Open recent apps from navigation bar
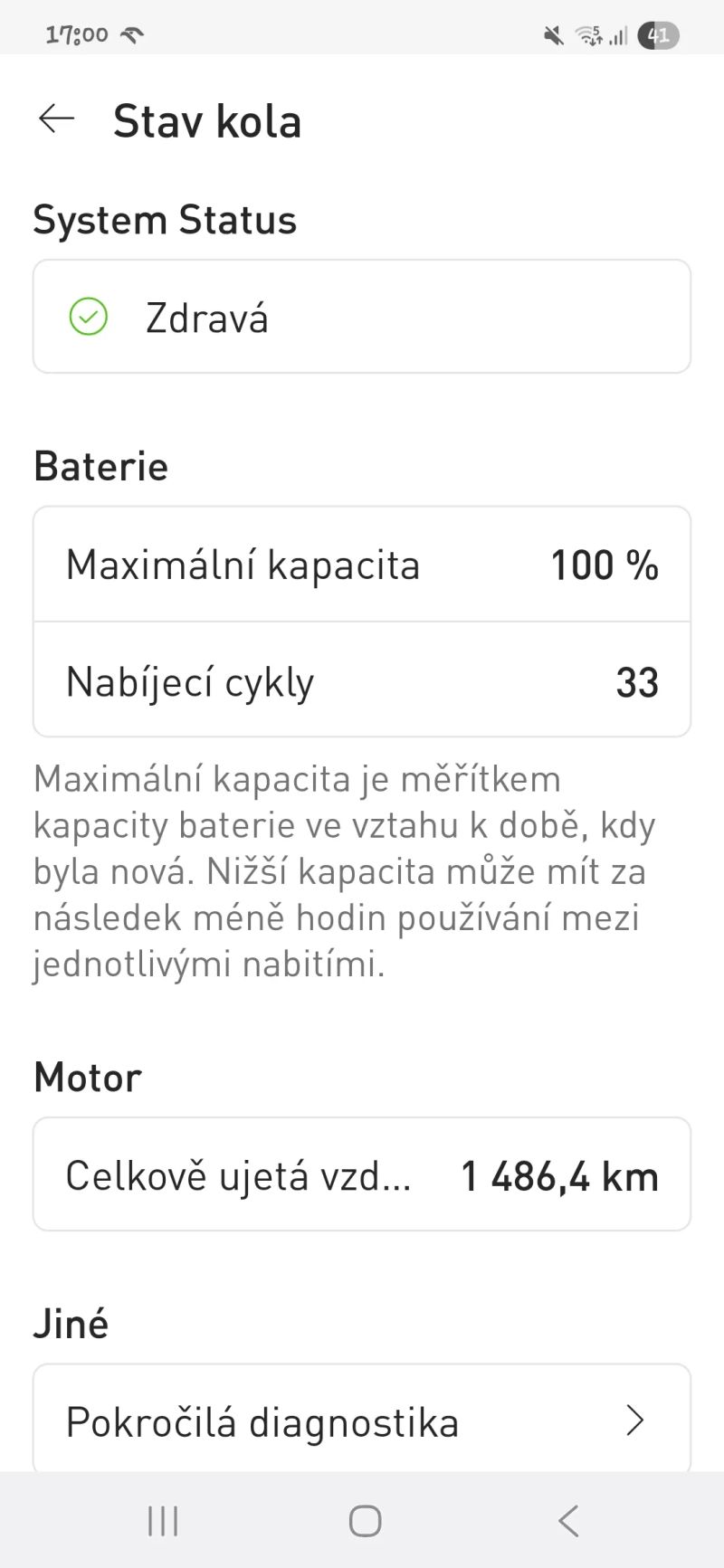The height and width of the screenshot is (1568, 724). (163, 1521)
